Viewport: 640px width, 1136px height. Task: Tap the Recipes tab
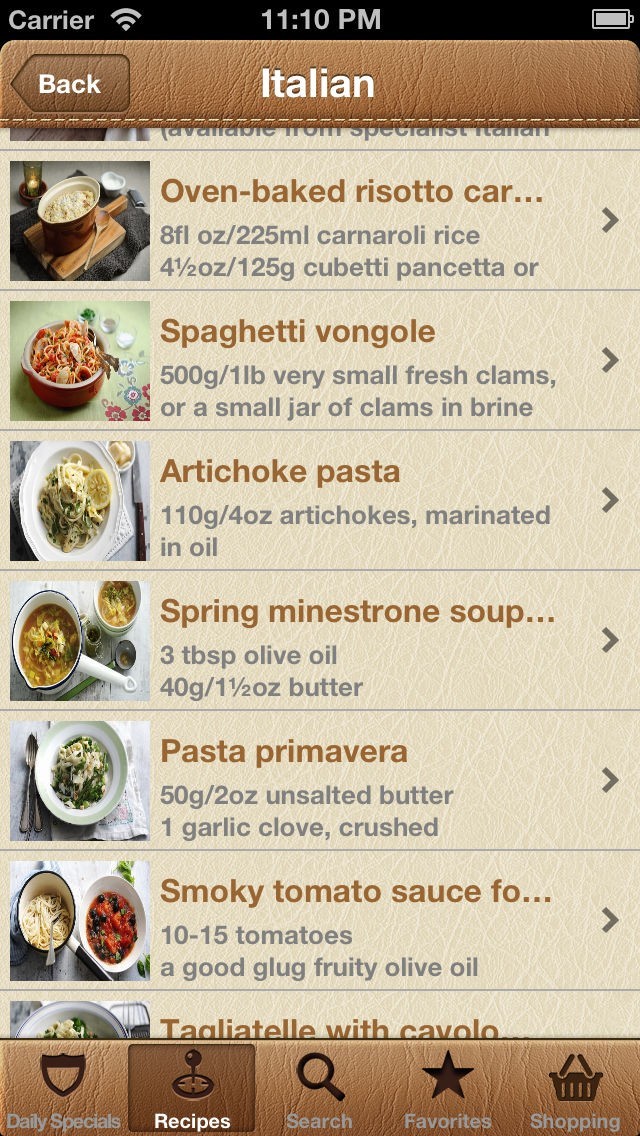[192, 1090]
